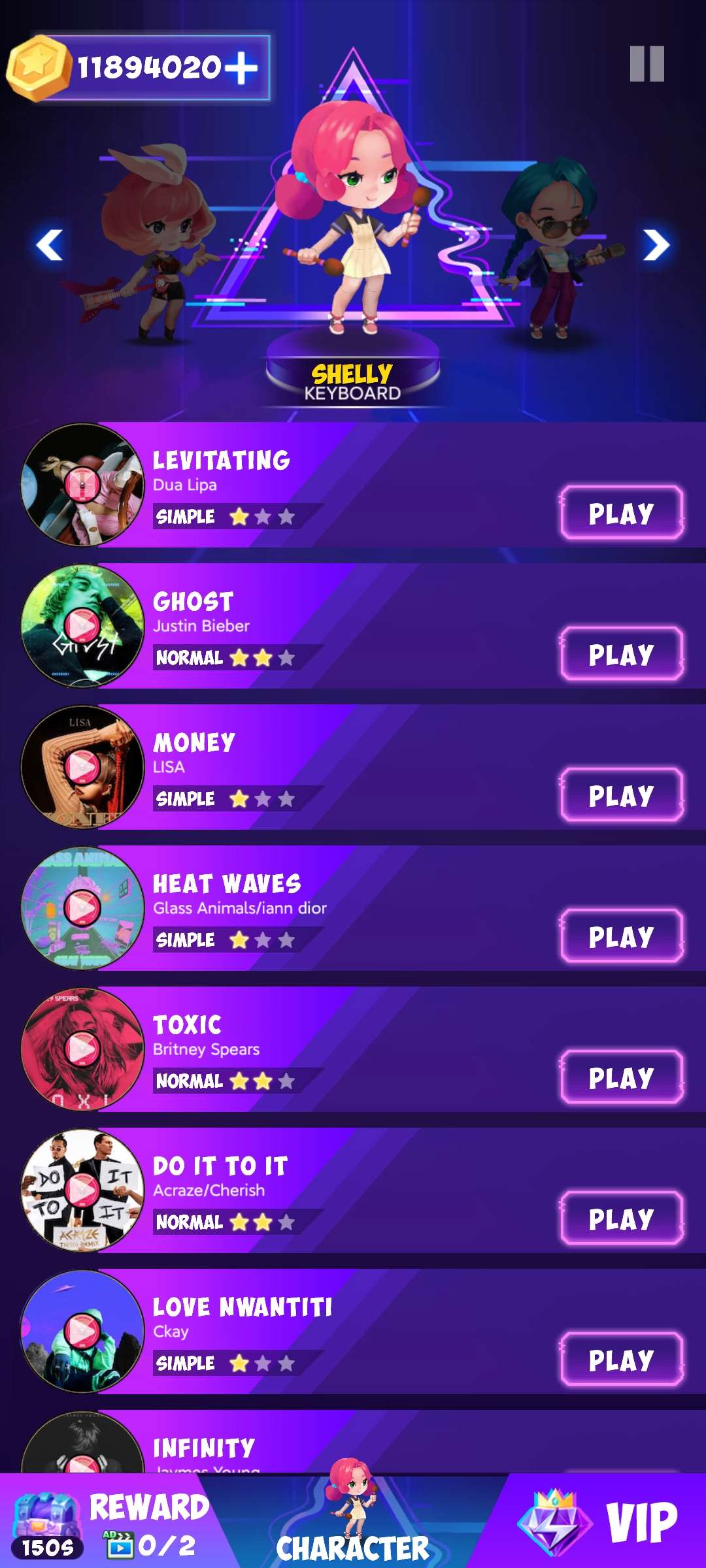Start Love Nwantiti by Ckay
706x1568 pixels.
tap(621, 1360)
